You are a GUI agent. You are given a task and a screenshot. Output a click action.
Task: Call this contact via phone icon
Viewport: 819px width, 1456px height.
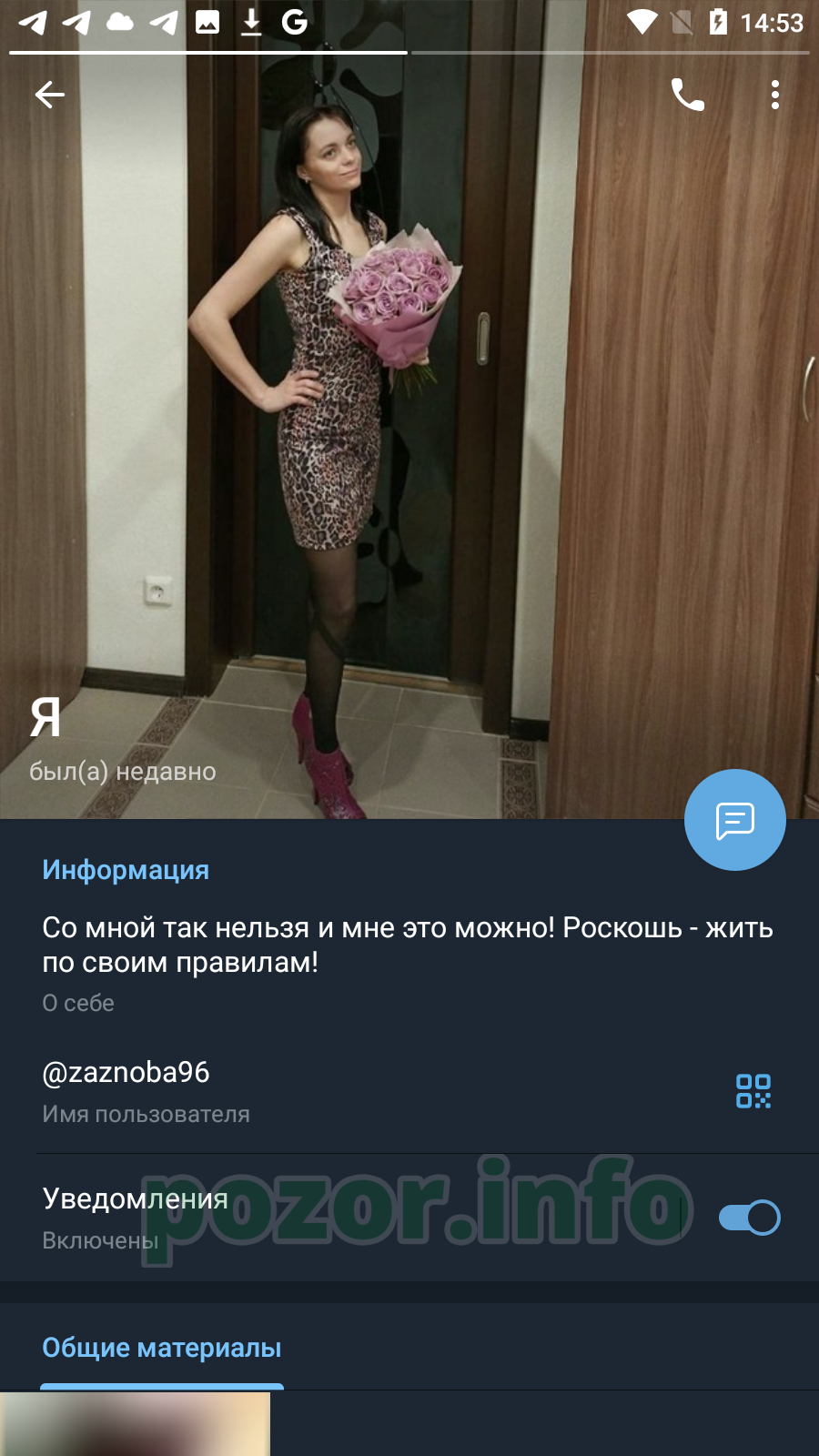tap(687, 95)
